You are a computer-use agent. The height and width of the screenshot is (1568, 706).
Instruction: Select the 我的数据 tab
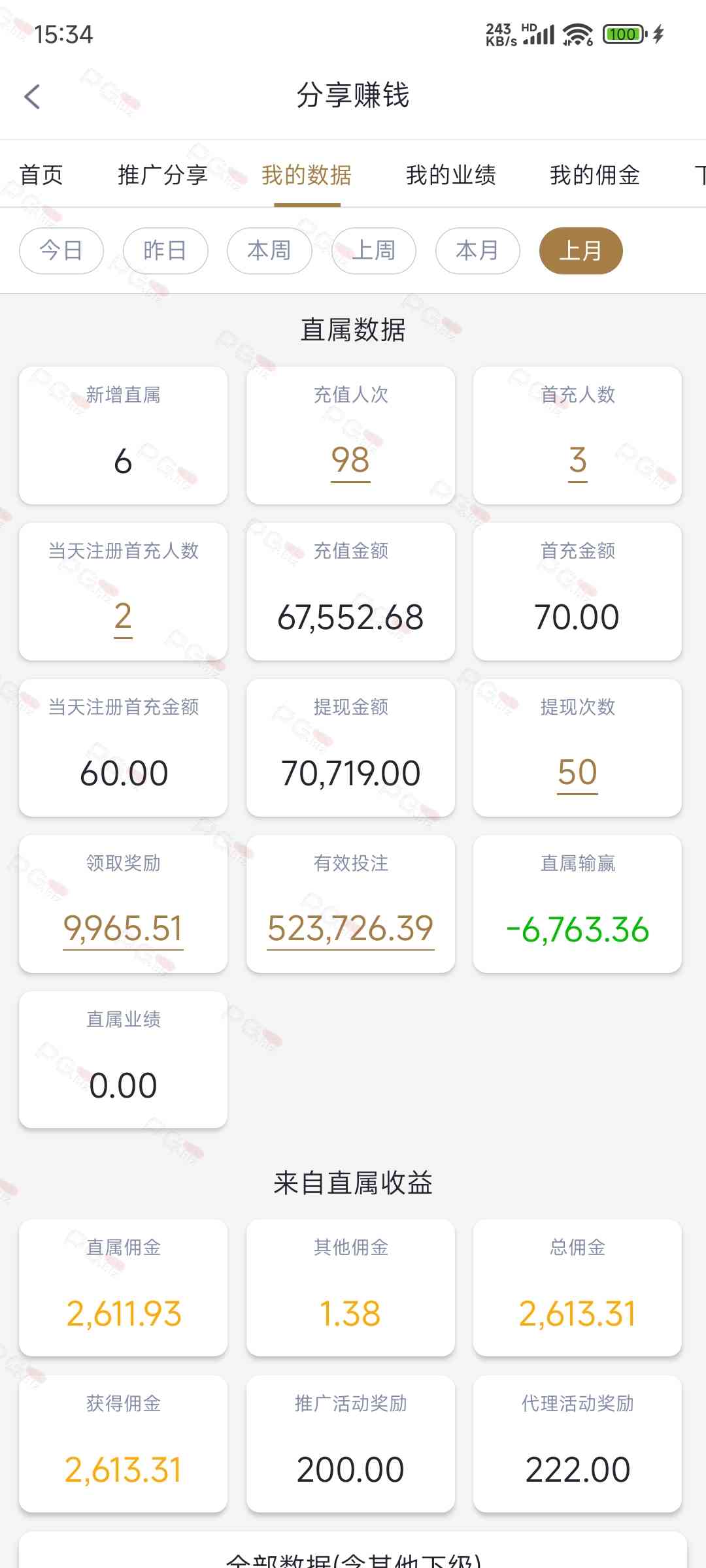coord(307,175)
